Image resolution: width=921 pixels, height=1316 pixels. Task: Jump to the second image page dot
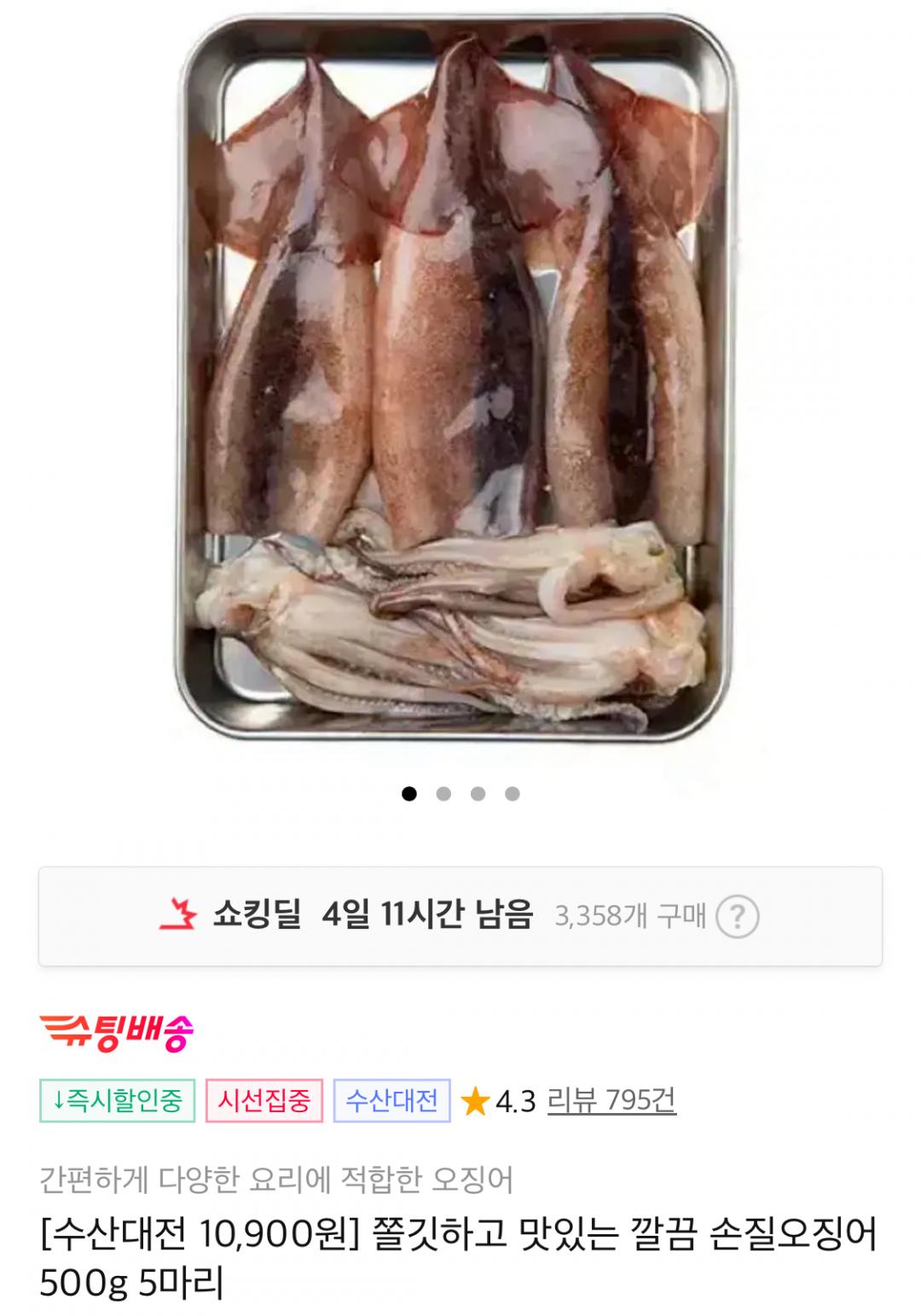pos(443,794)
